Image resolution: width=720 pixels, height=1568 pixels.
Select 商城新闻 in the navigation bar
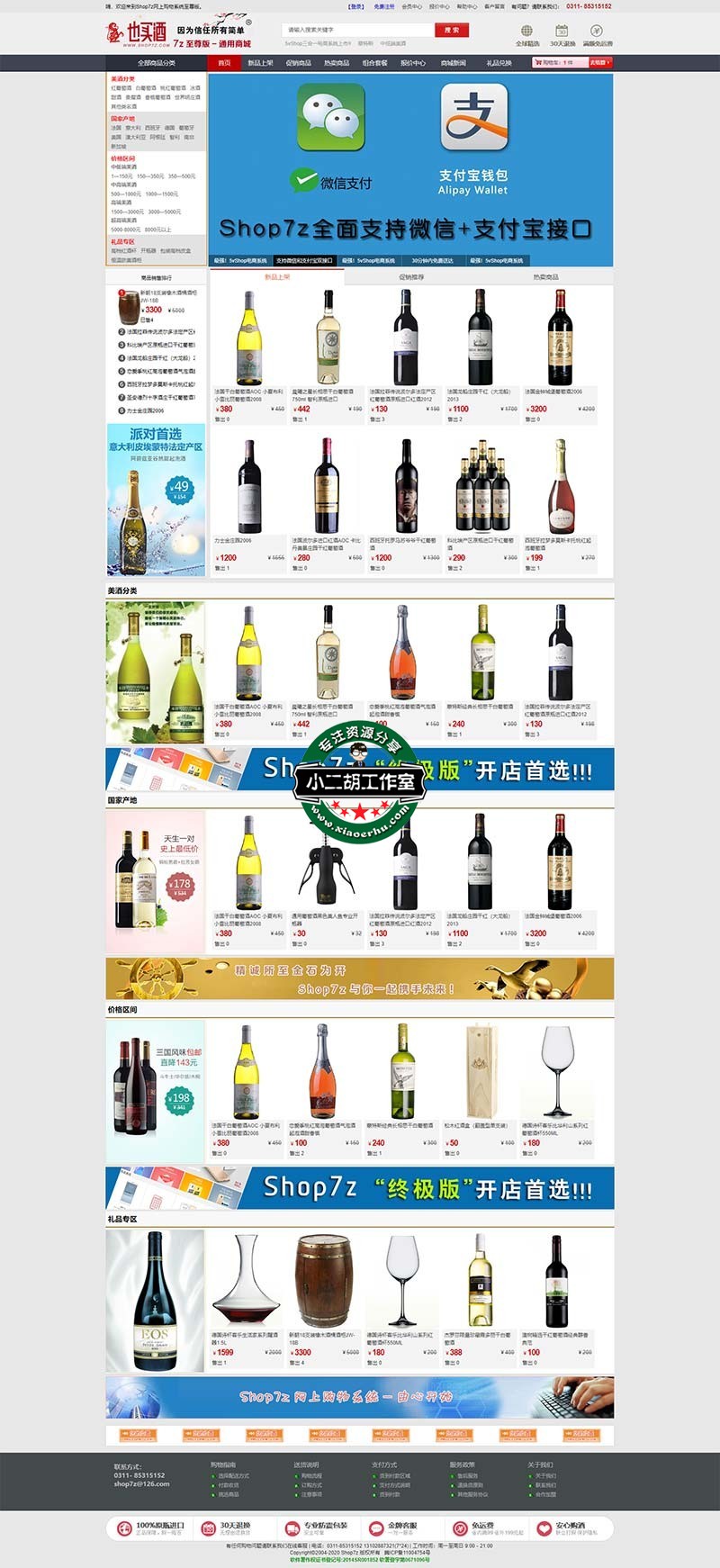click(454, 62)
